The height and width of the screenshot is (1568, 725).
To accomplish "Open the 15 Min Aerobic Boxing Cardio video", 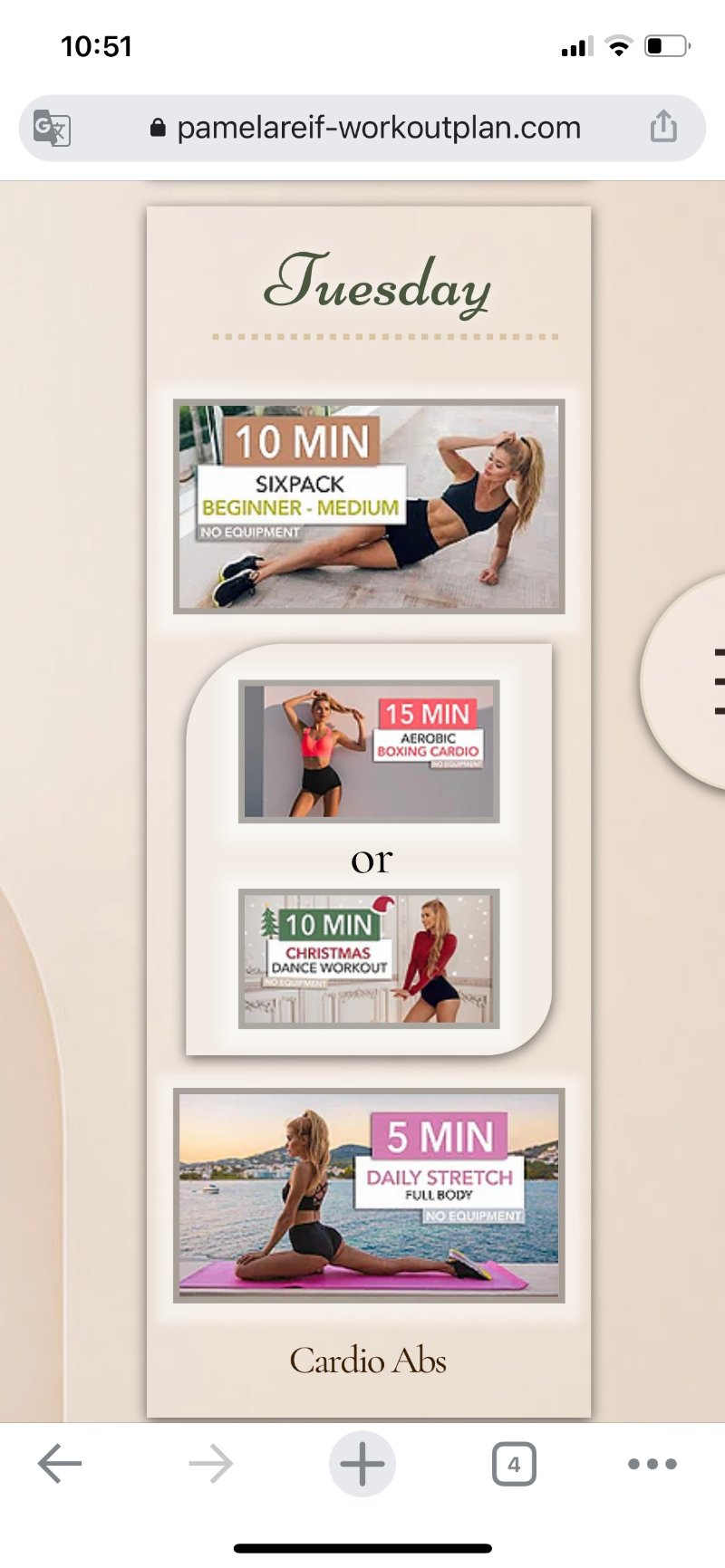I will pos(369,751).
